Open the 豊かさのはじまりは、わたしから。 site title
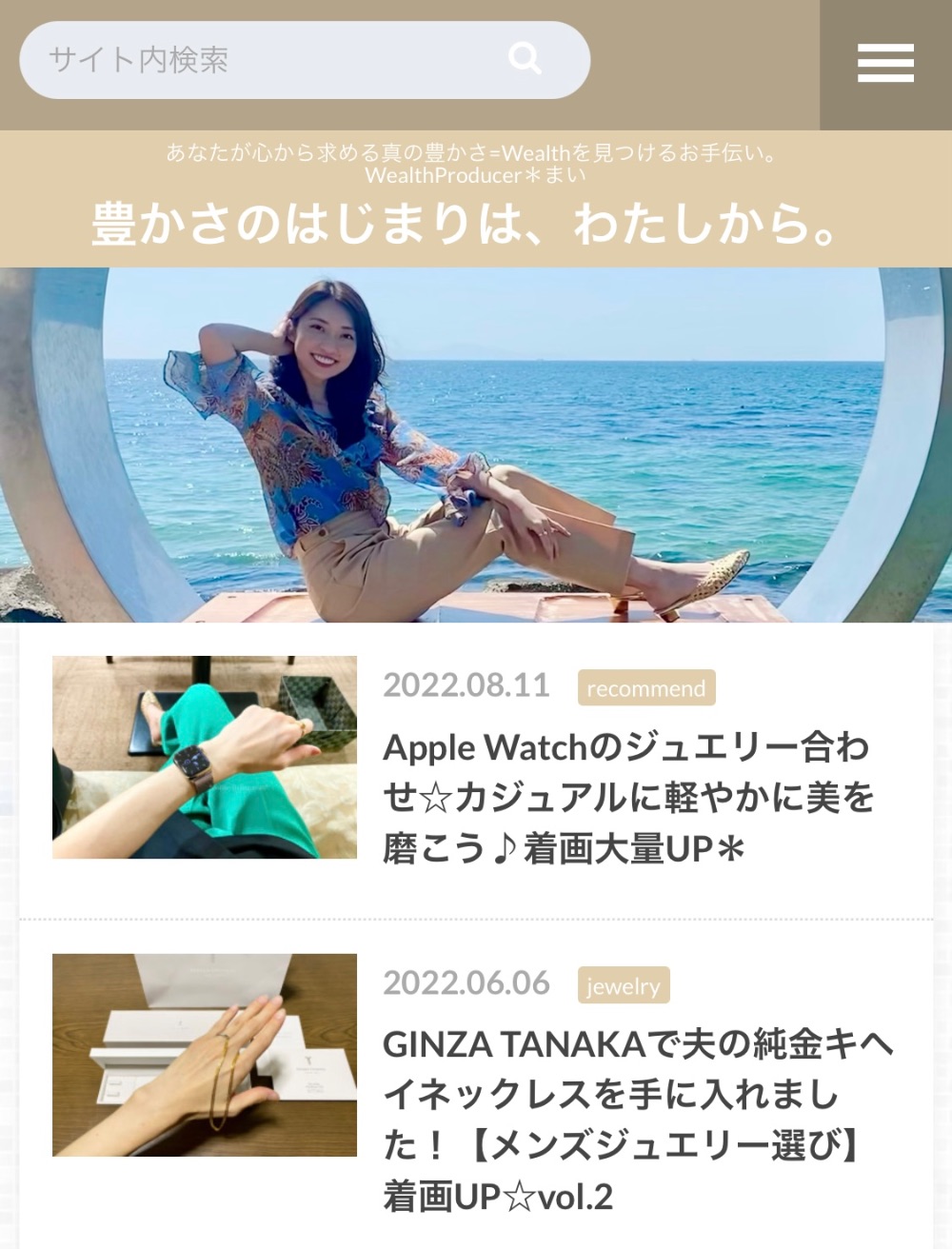 pyautogui.click(x=465, y=226)
